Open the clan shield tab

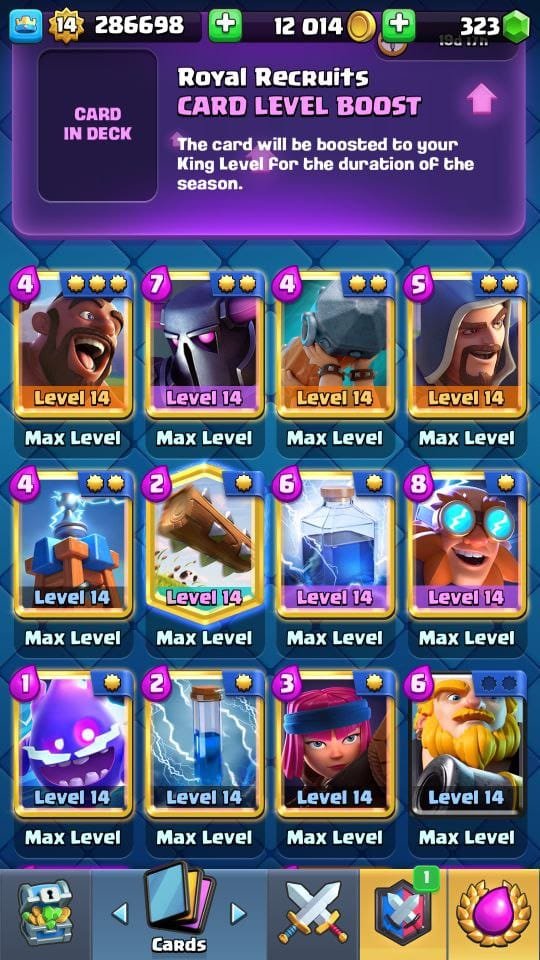tap(403, 914)
